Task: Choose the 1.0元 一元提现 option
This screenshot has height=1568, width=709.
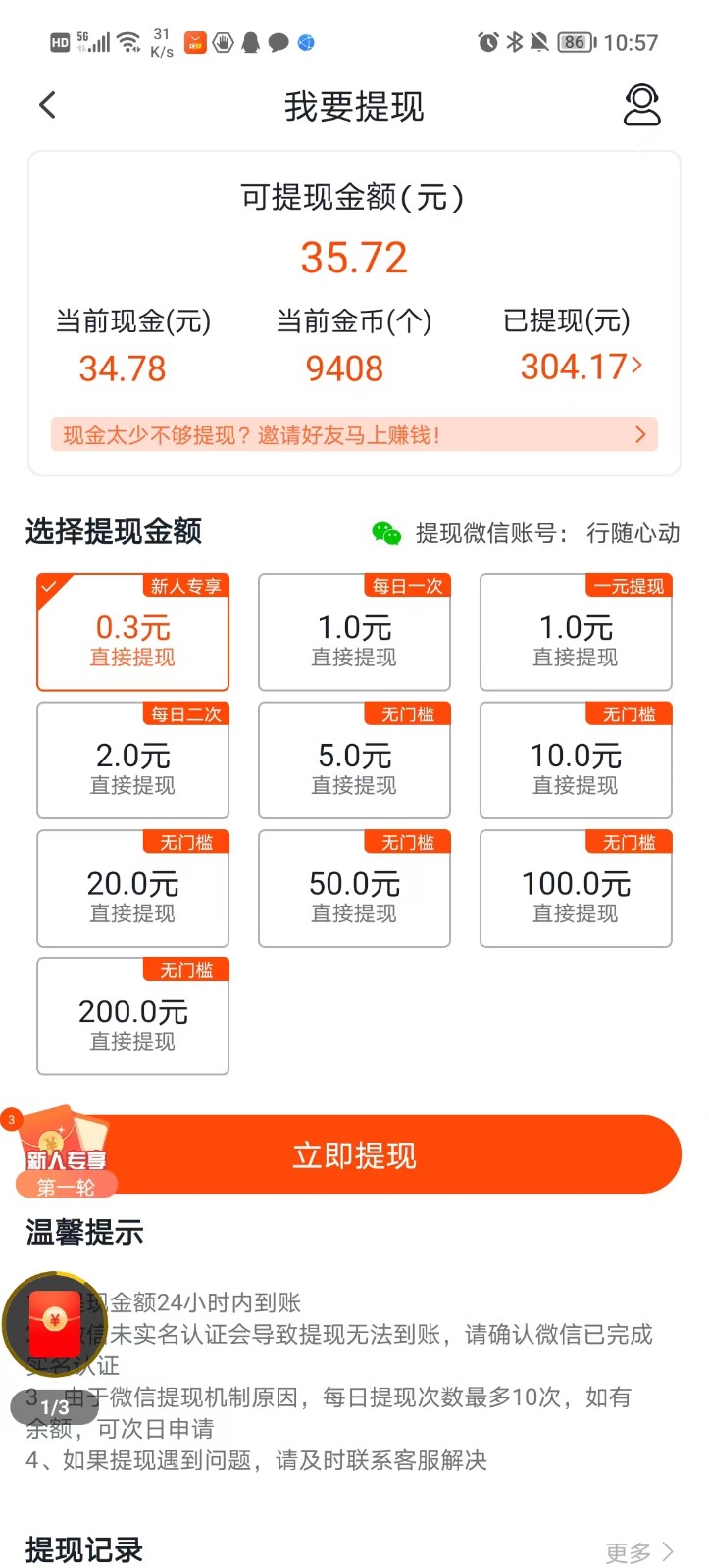Action: [576, 632]
